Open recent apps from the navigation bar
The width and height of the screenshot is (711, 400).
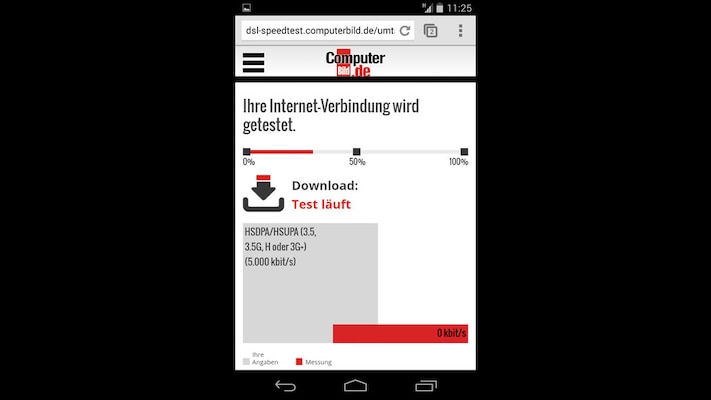(427, 386)
